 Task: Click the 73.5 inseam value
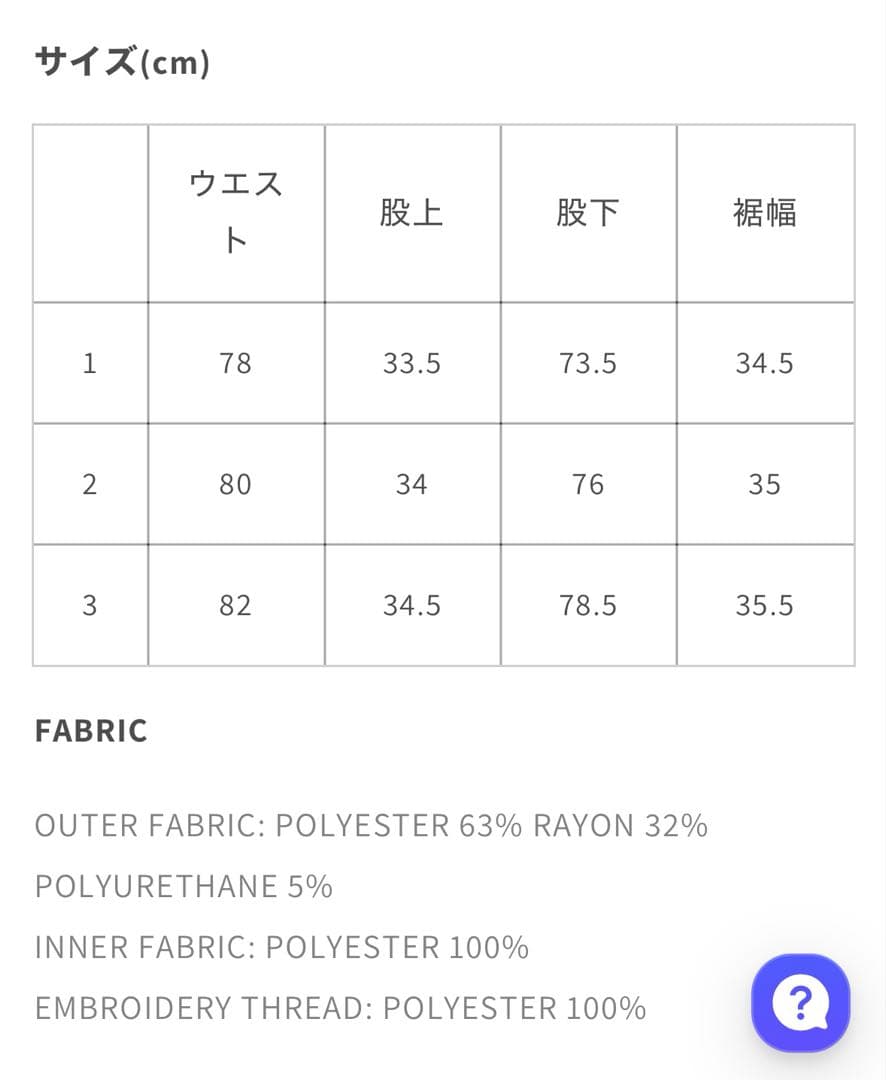588,362
